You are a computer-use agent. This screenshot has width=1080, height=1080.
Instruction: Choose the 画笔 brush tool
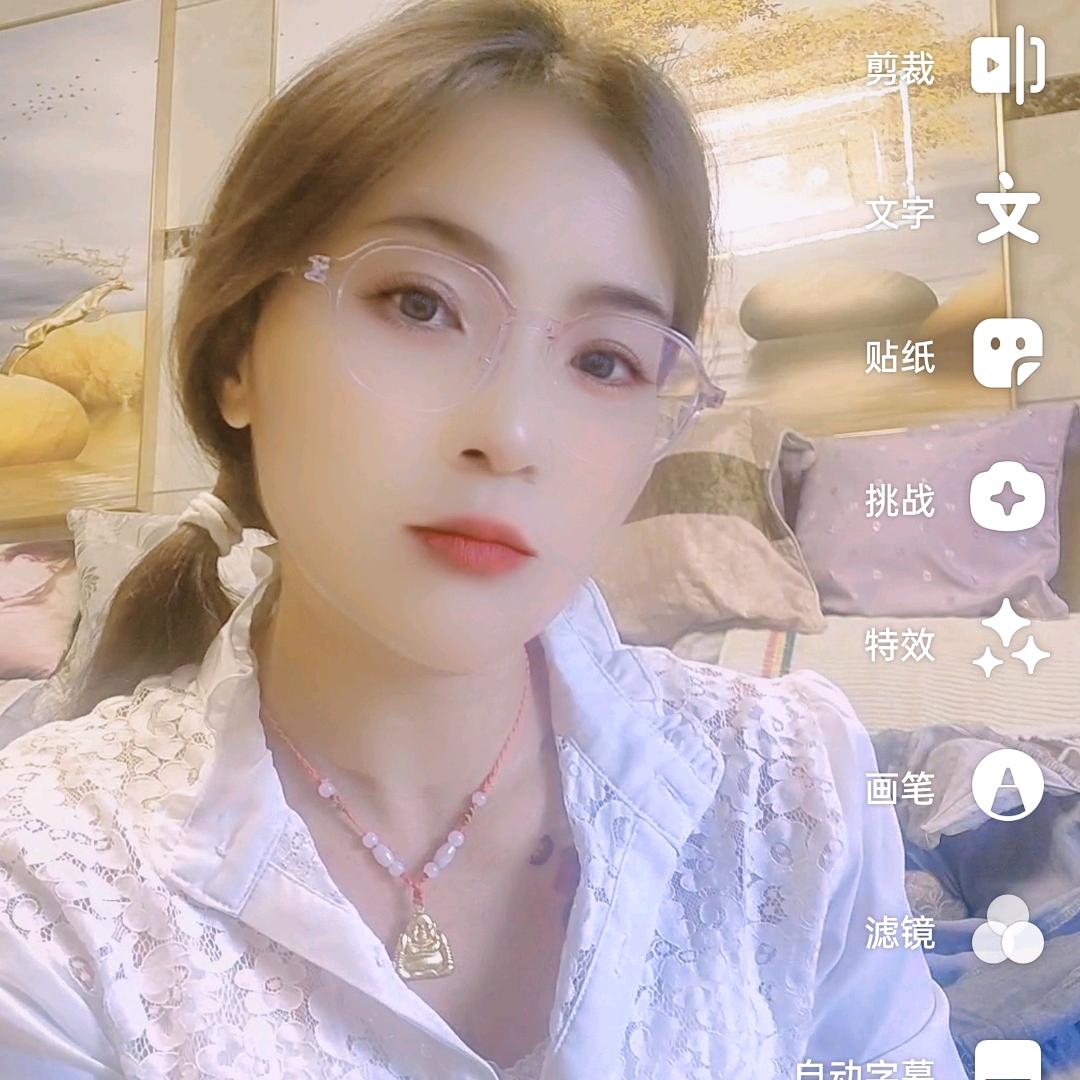1007,786
